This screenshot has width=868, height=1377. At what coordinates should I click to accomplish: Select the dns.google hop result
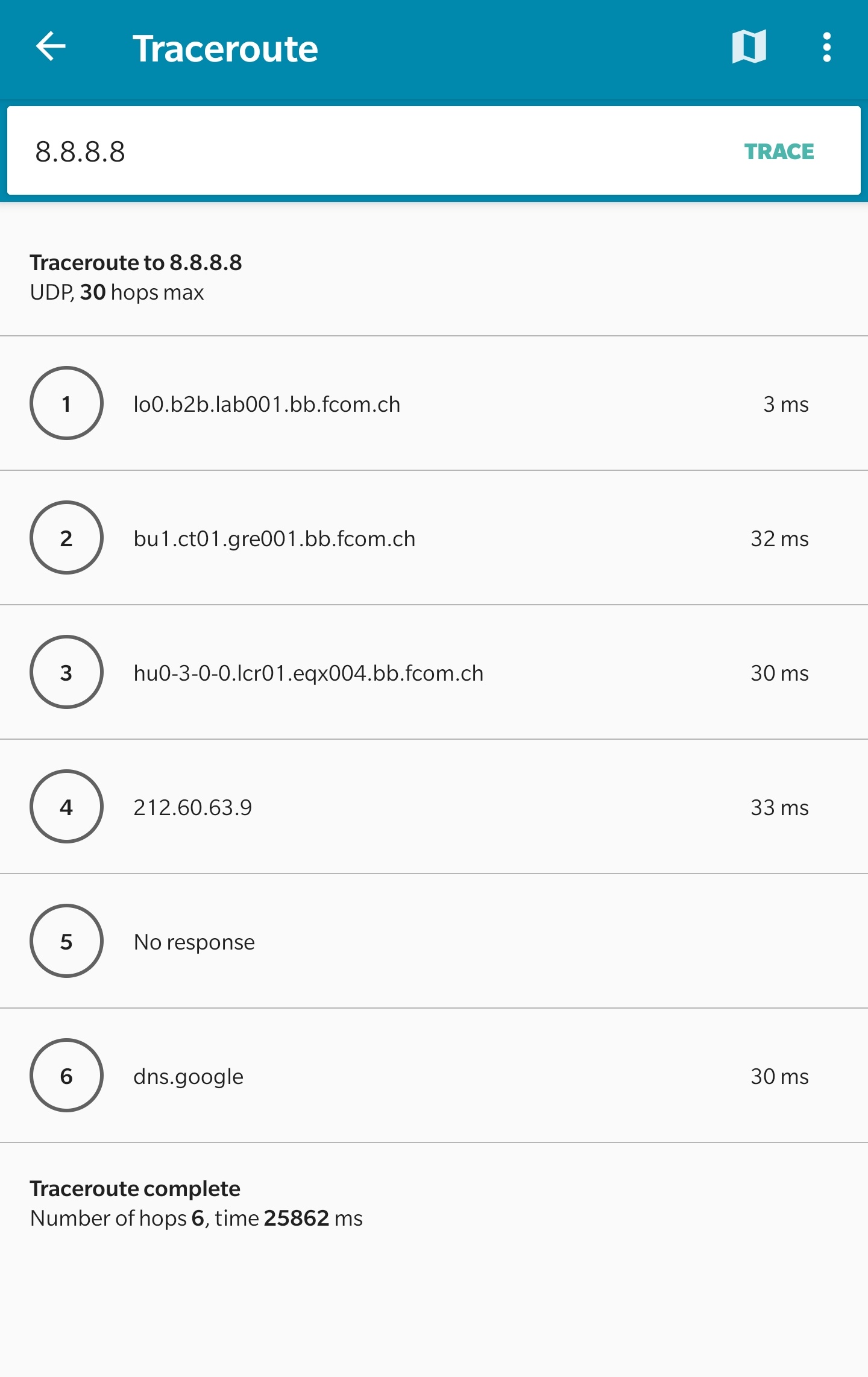point(187,1076)
